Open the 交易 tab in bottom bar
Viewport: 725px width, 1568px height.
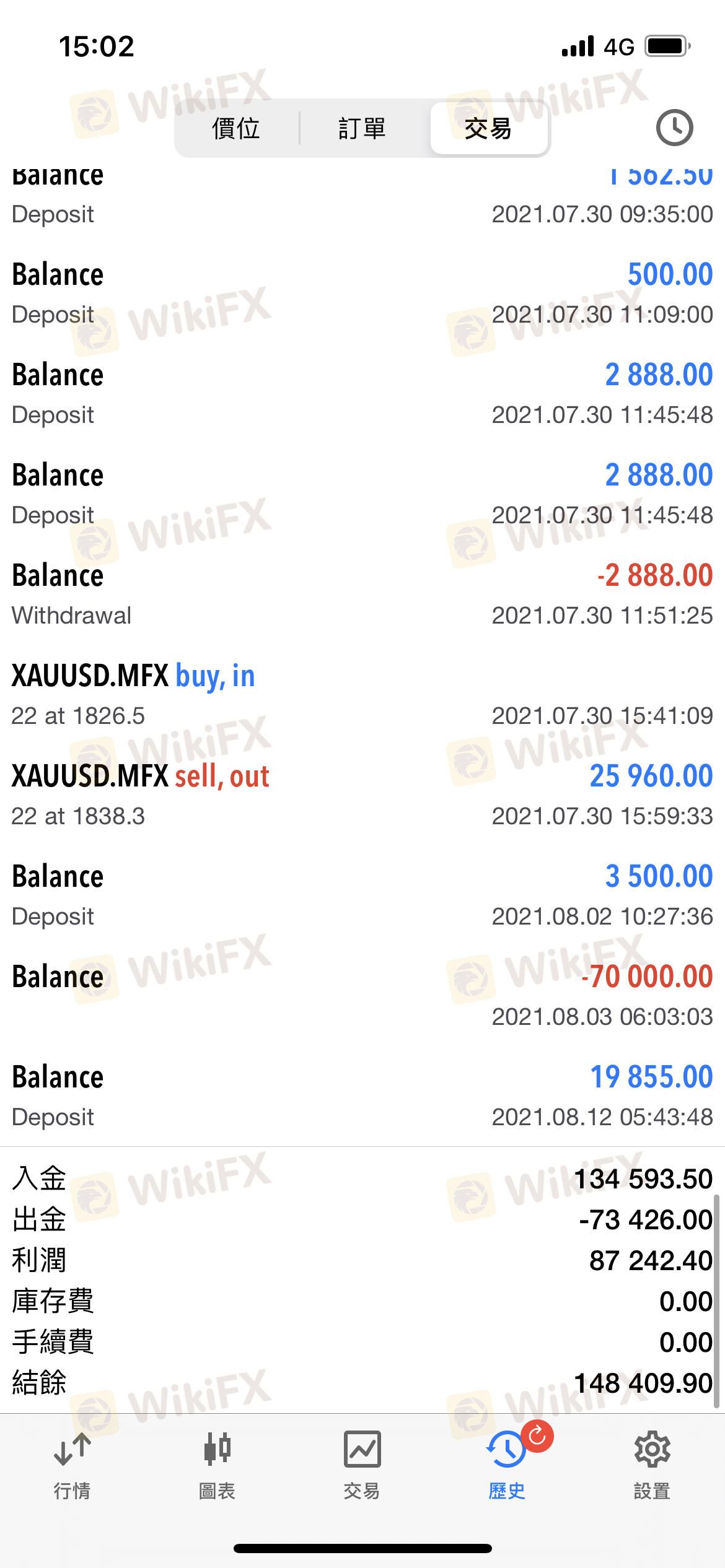(x=362, y=1465)
